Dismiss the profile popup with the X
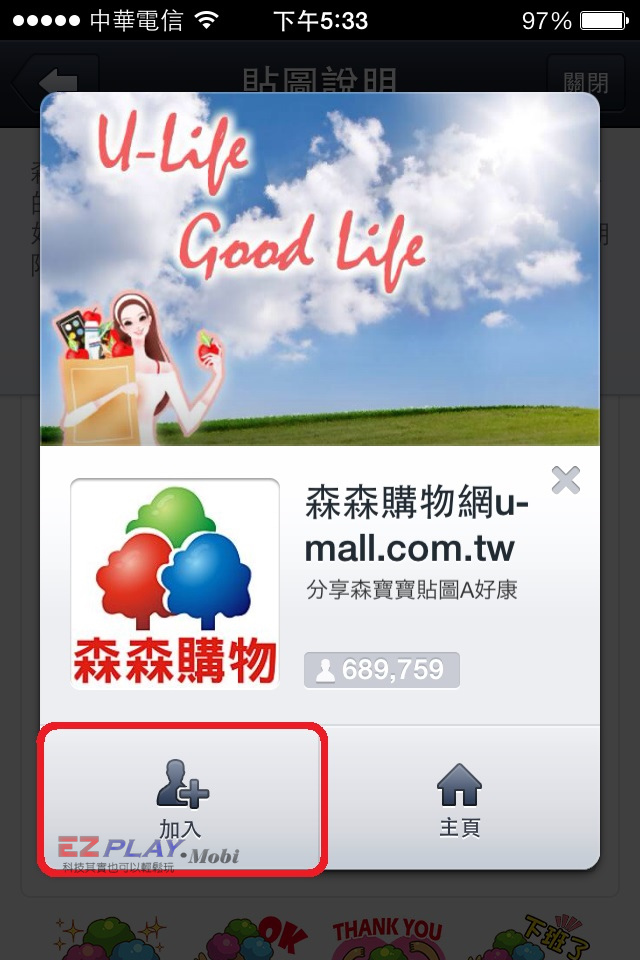This screenshot has width=640, height=960. pyautogui.click(x=566, y=480)
